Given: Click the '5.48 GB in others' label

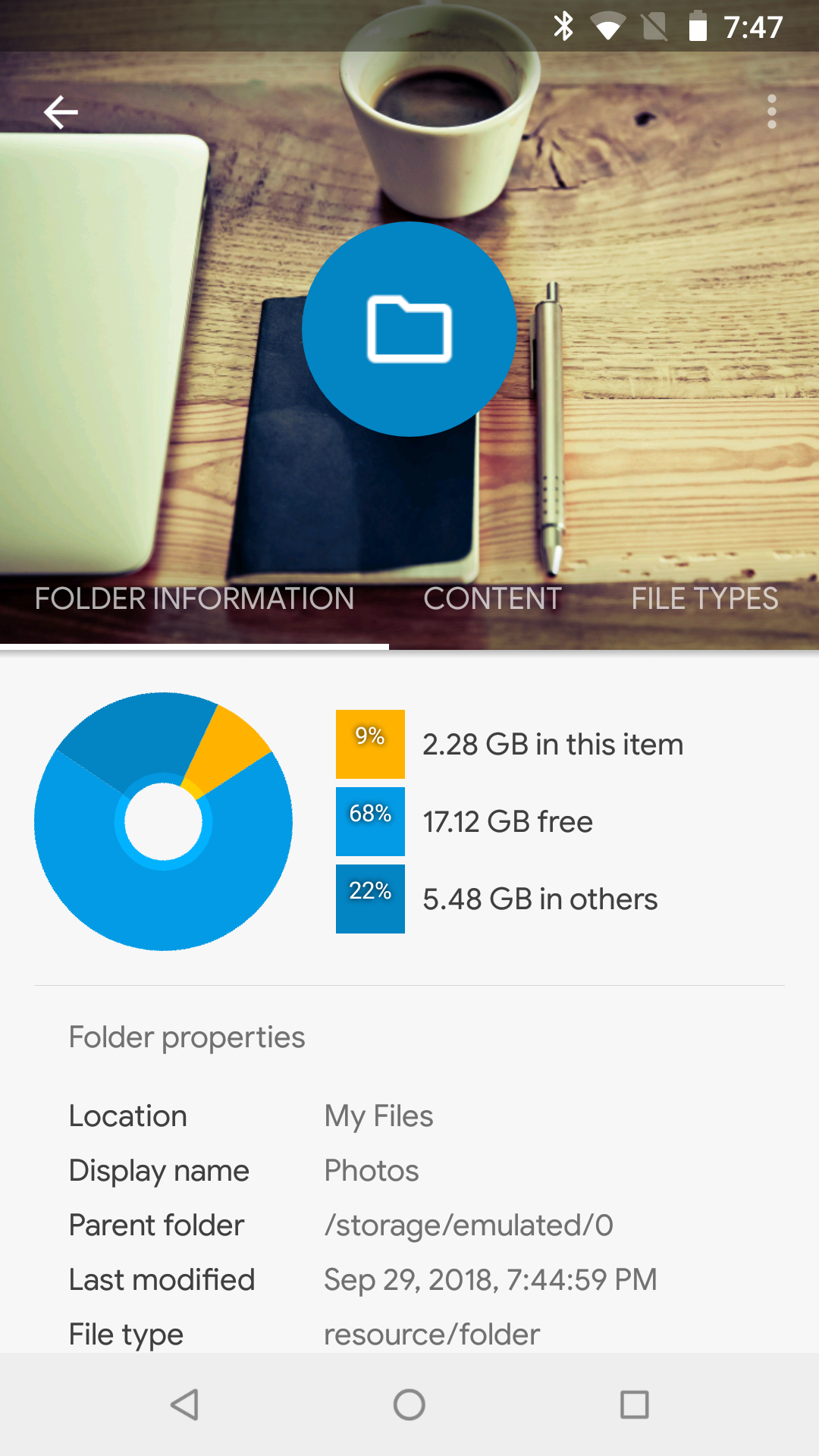Looking at the screenshot, I should [540, 898].
